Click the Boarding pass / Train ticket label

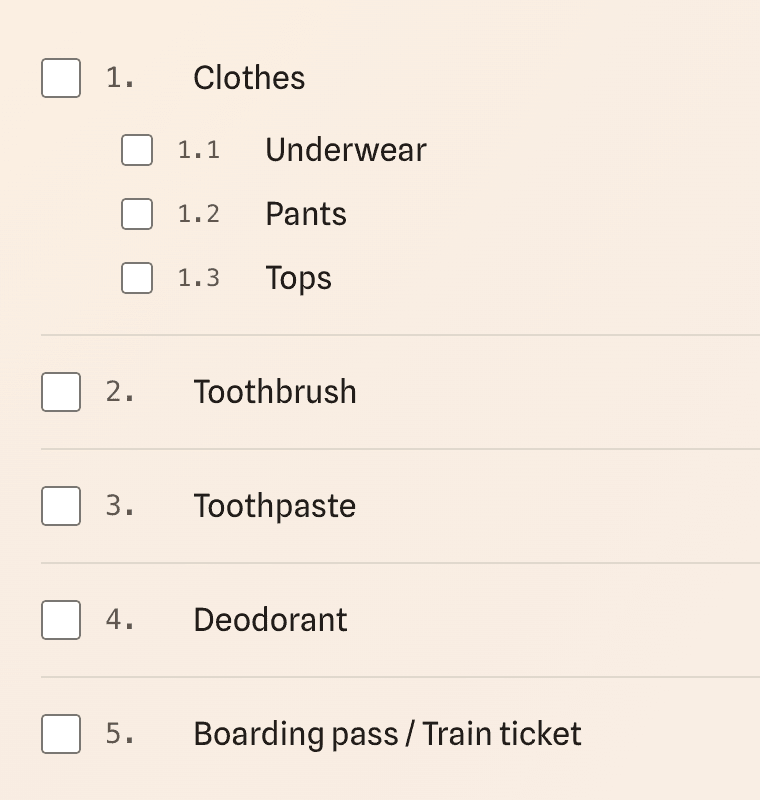point(387,734)
